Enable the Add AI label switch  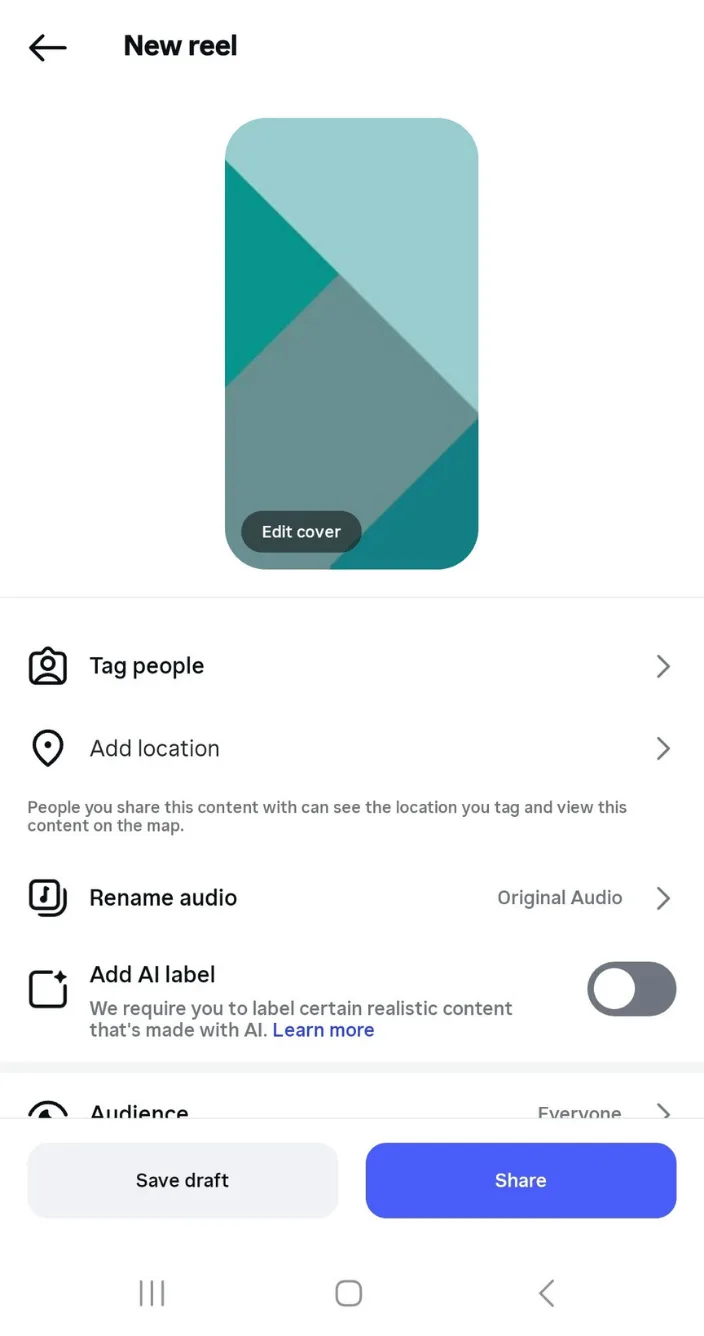click(x=631, y=989)
